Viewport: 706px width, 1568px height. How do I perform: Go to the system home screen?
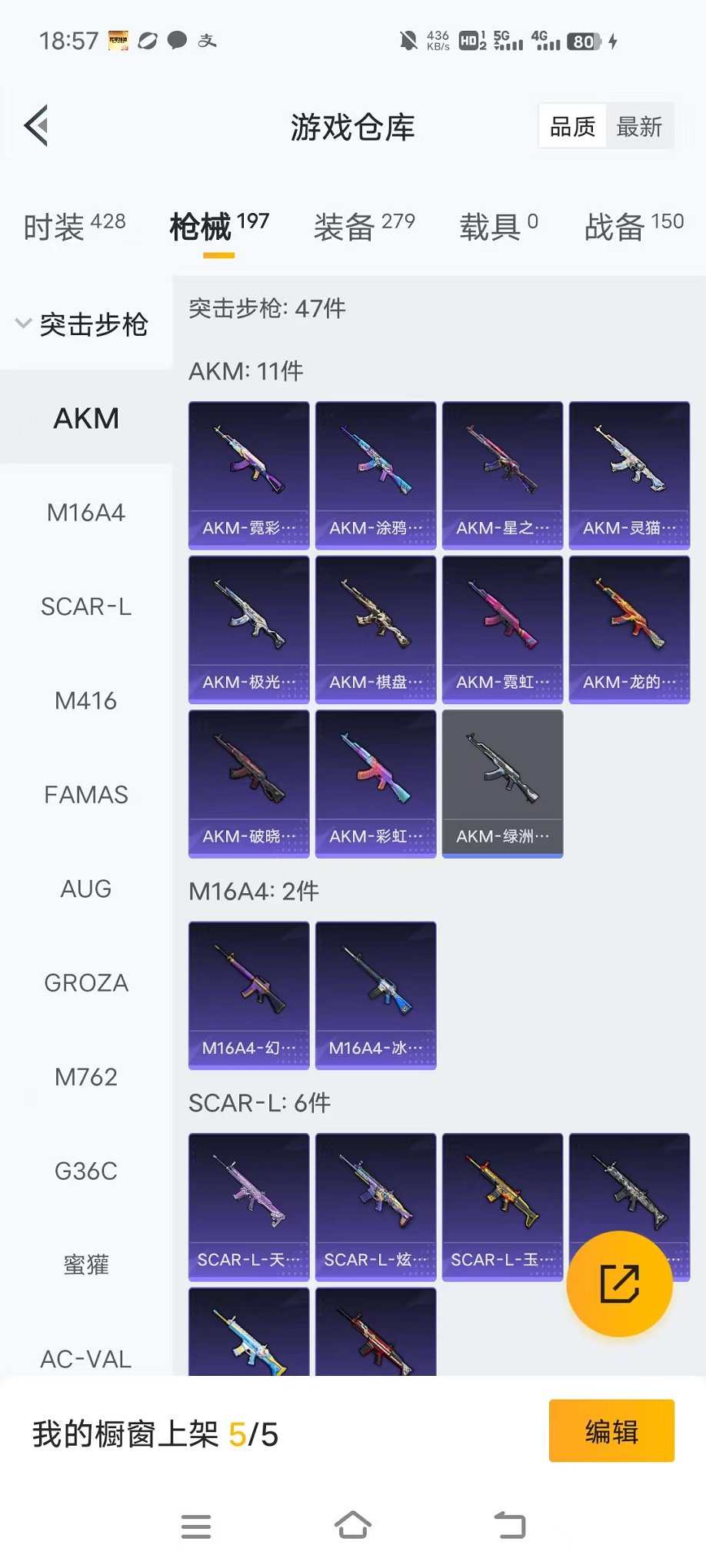tap(353, 1526)
